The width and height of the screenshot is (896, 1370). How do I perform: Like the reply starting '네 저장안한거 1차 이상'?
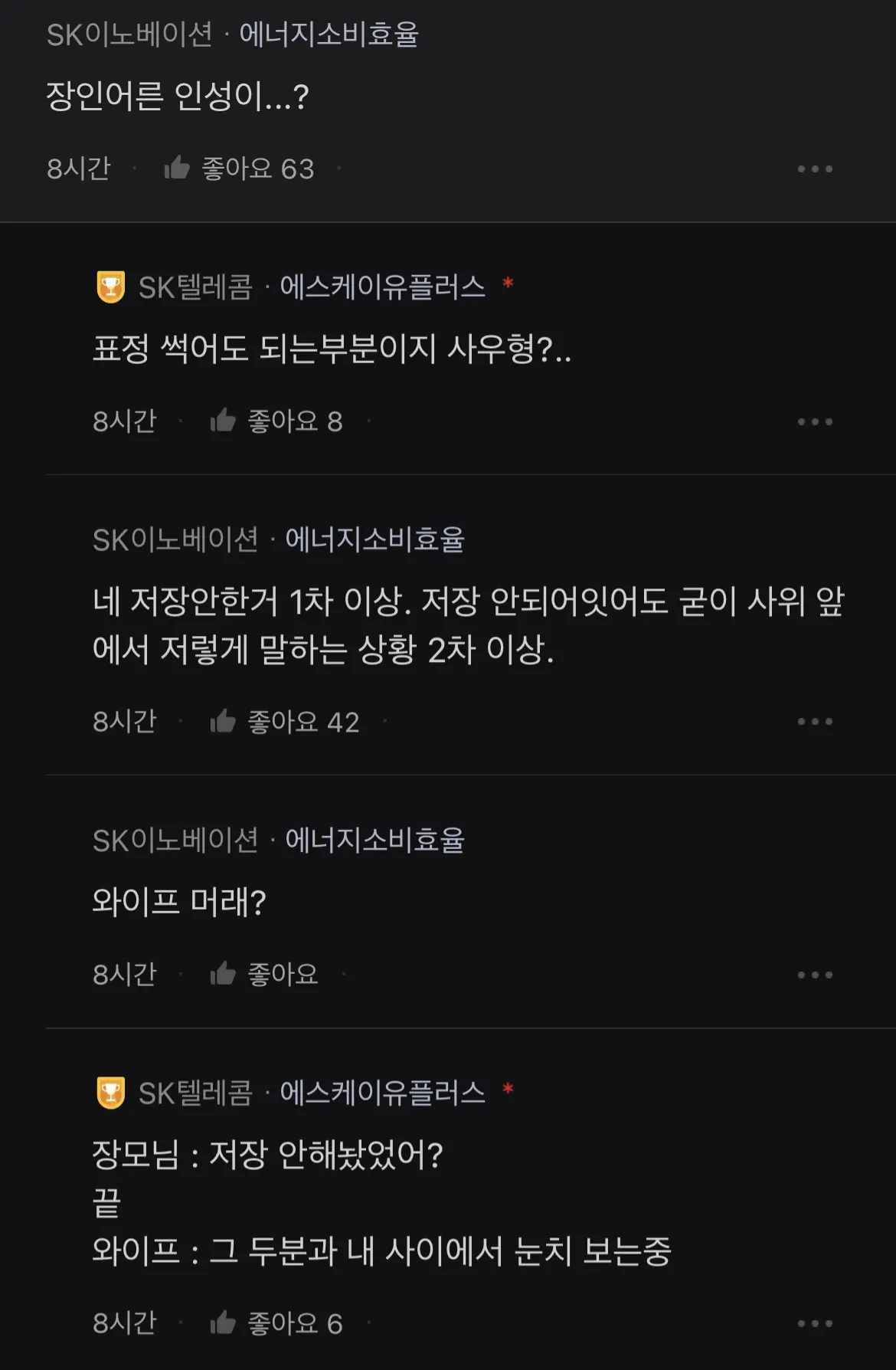224,721
